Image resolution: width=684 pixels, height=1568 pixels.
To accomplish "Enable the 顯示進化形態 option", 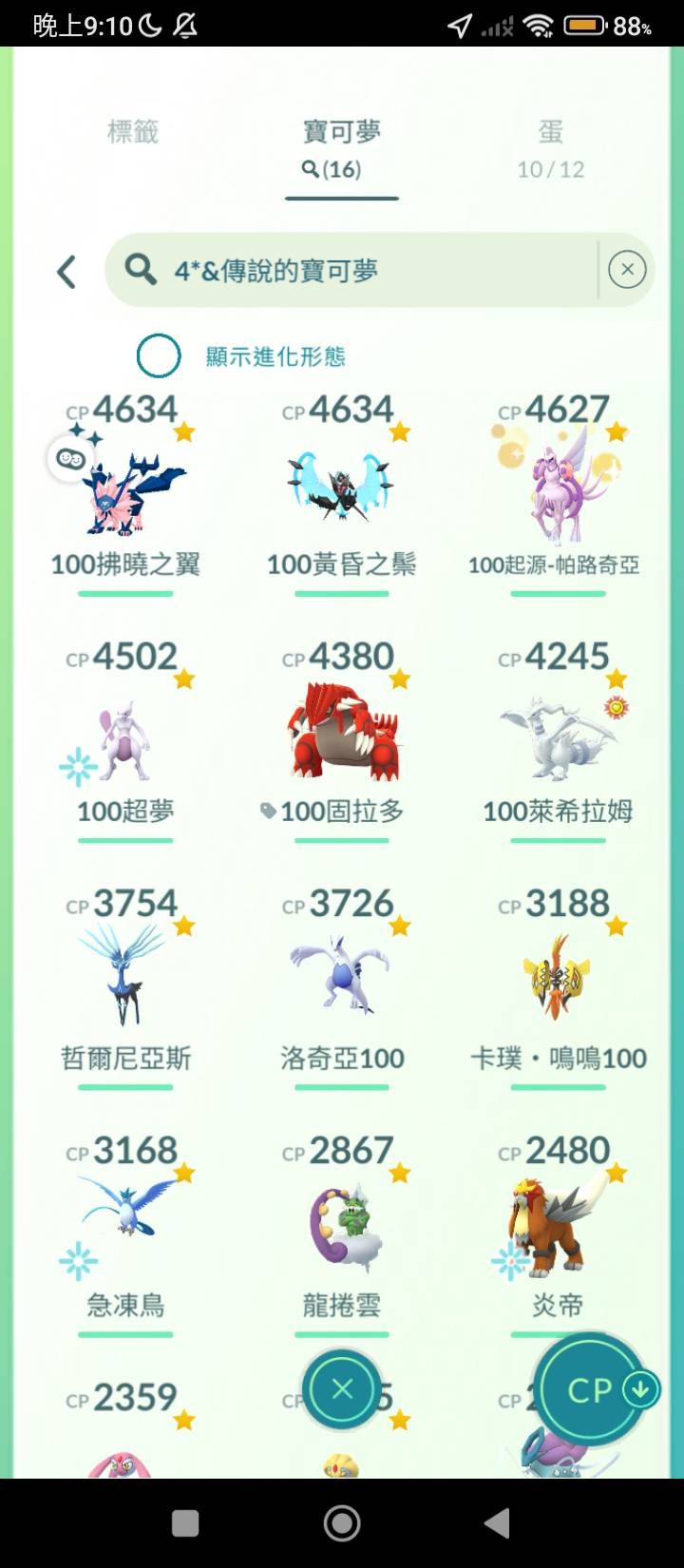I will coord(159,356).
